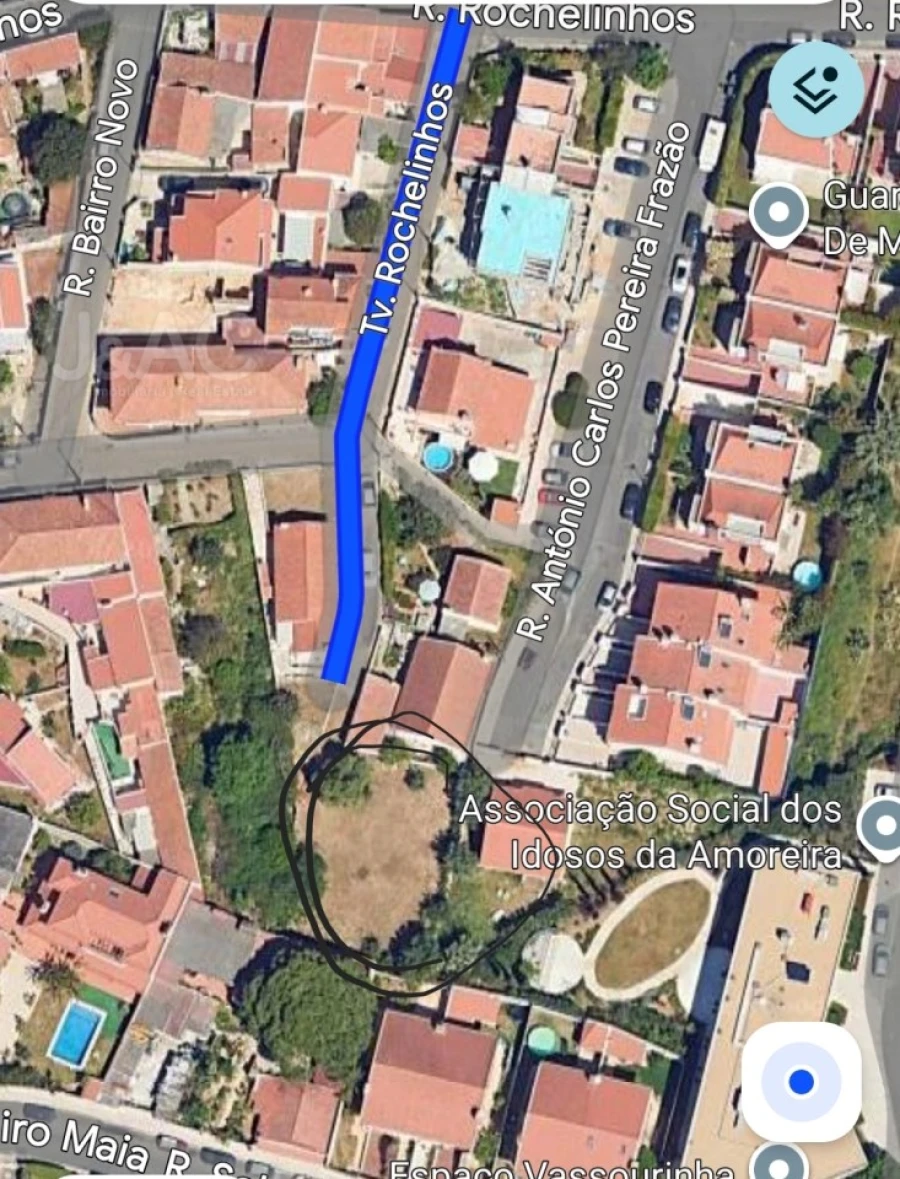Enable location tracking with the compass button

(x=800, y=1083)
